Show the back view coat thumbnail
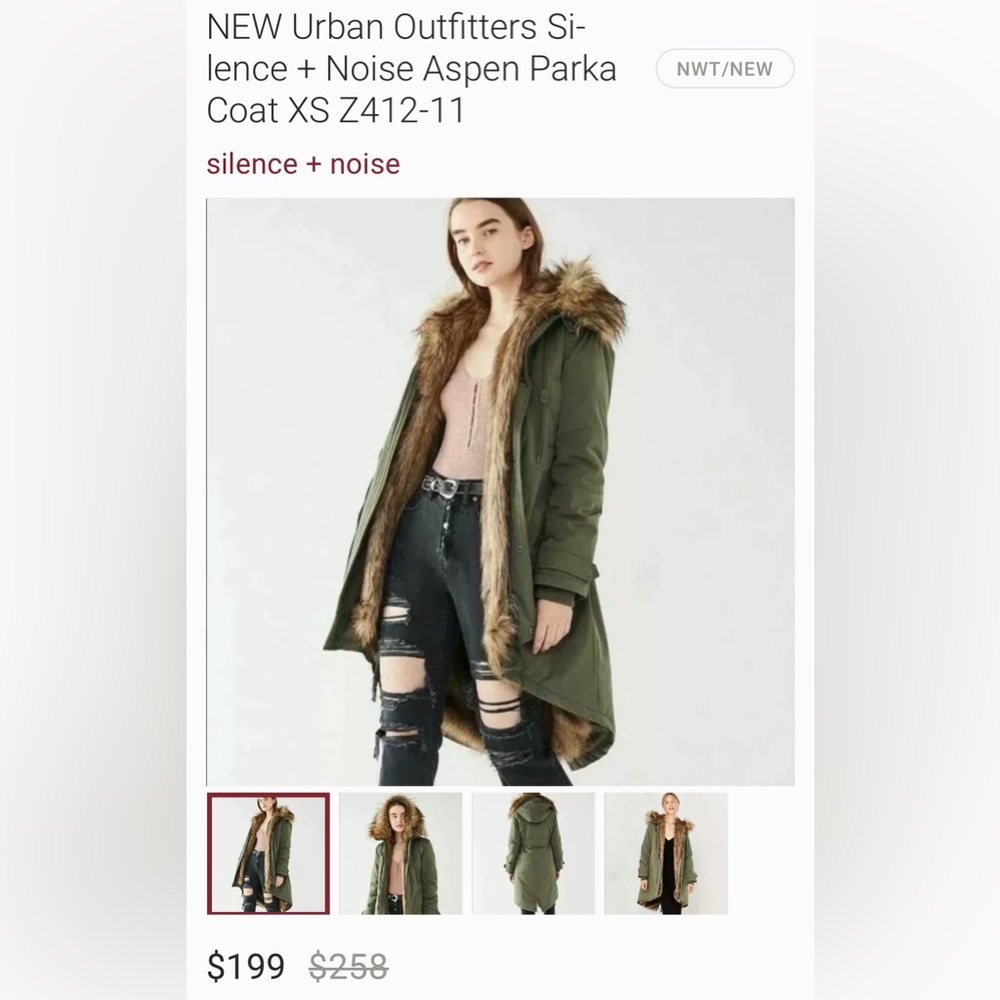1000x1000 pixels. (533, 853)
